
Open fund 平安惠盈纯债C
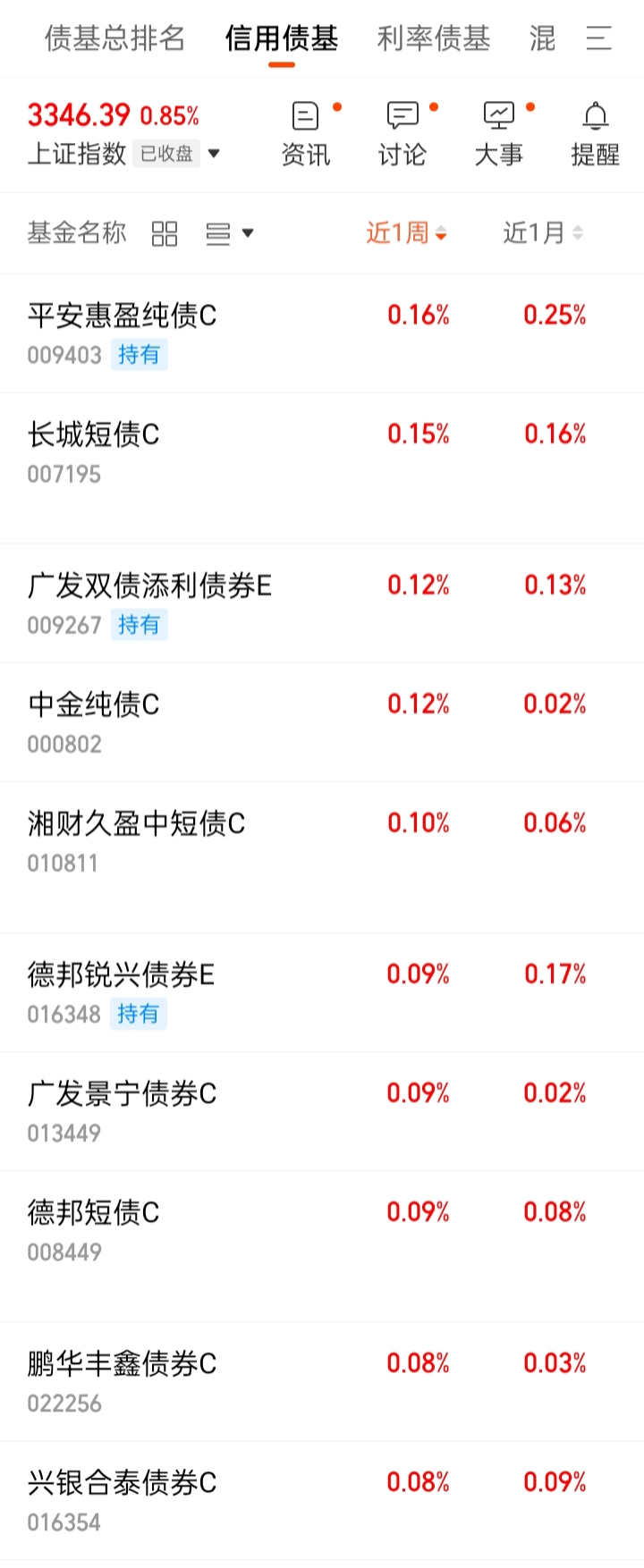(x=322, y=333)
